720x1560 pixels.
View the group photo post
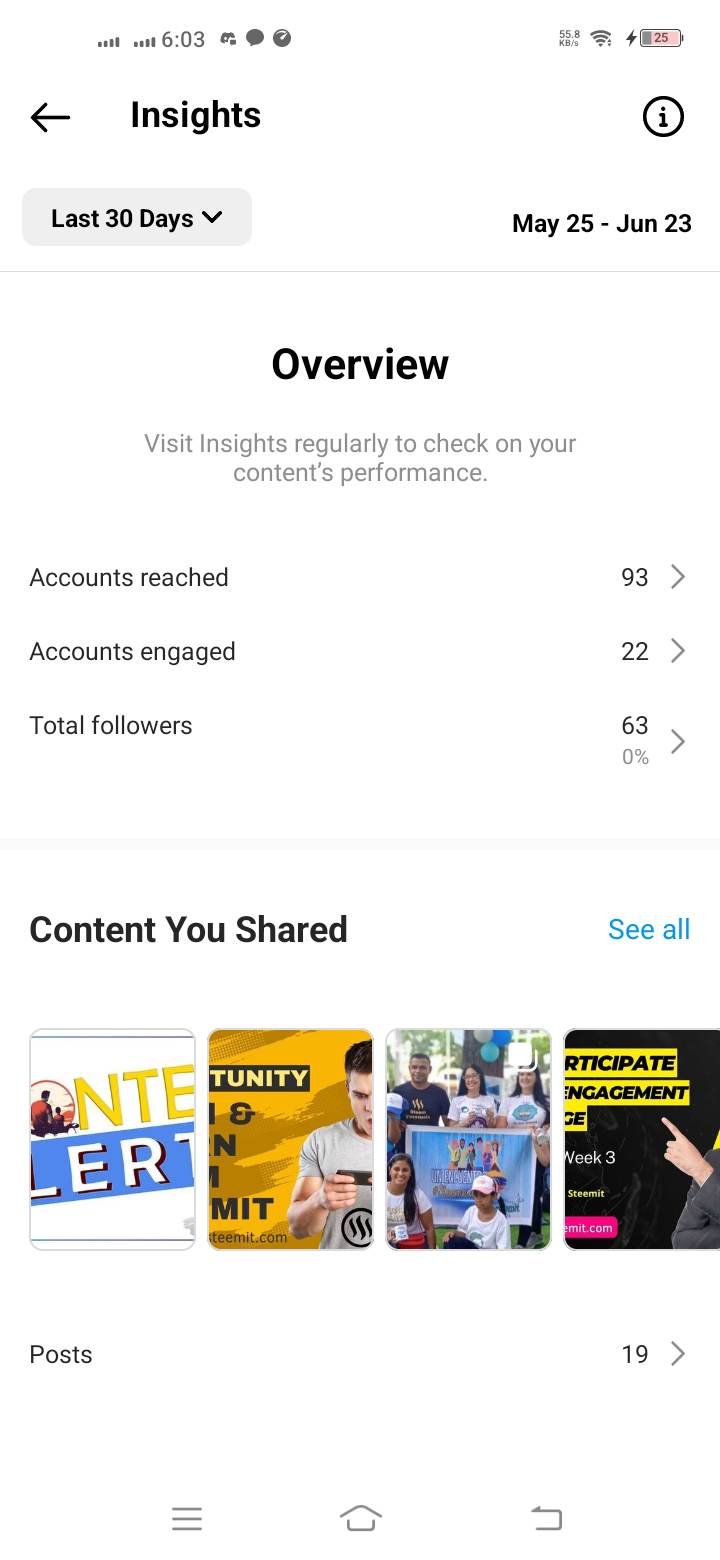(x=468, y=1139)
